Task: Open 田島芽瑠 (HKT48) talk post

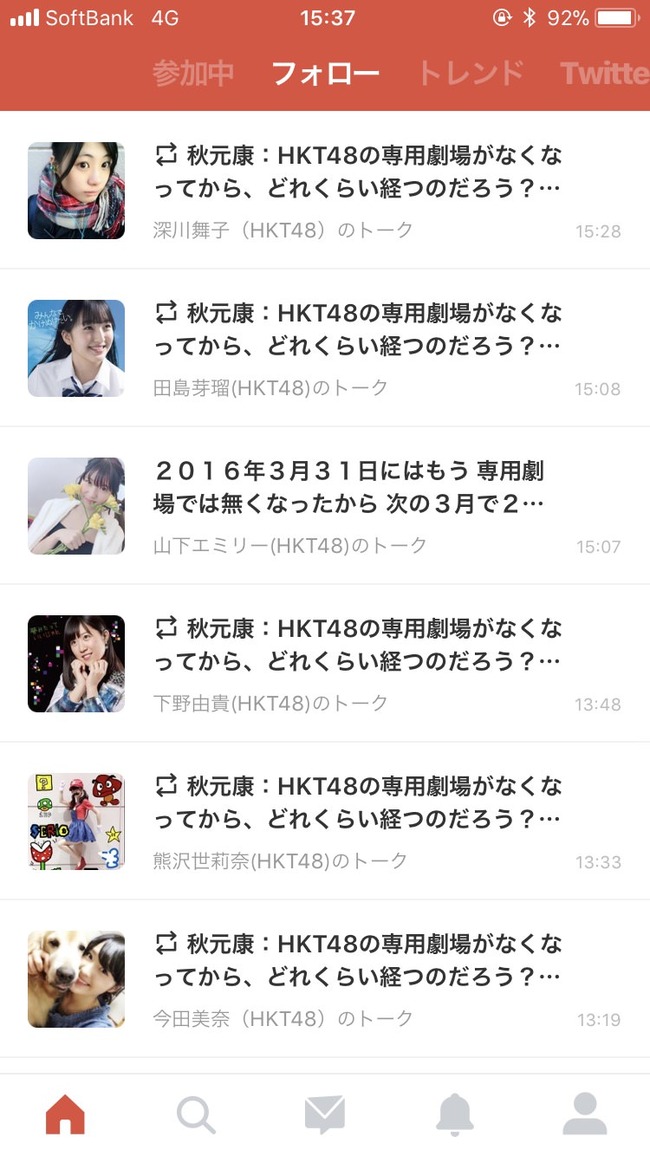Action: point(357,347)
